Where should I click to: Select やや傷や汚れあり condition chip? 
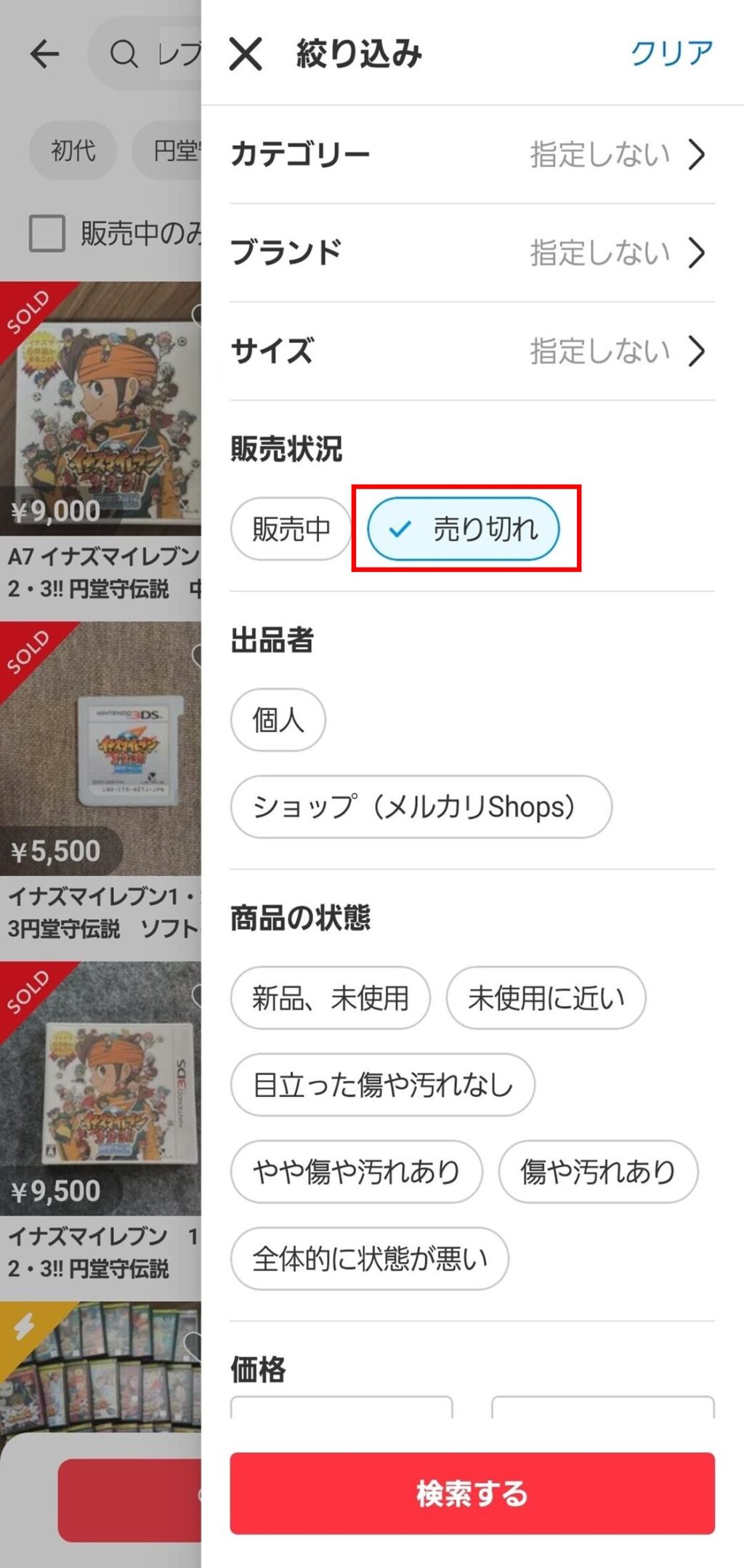point(356,1171)
